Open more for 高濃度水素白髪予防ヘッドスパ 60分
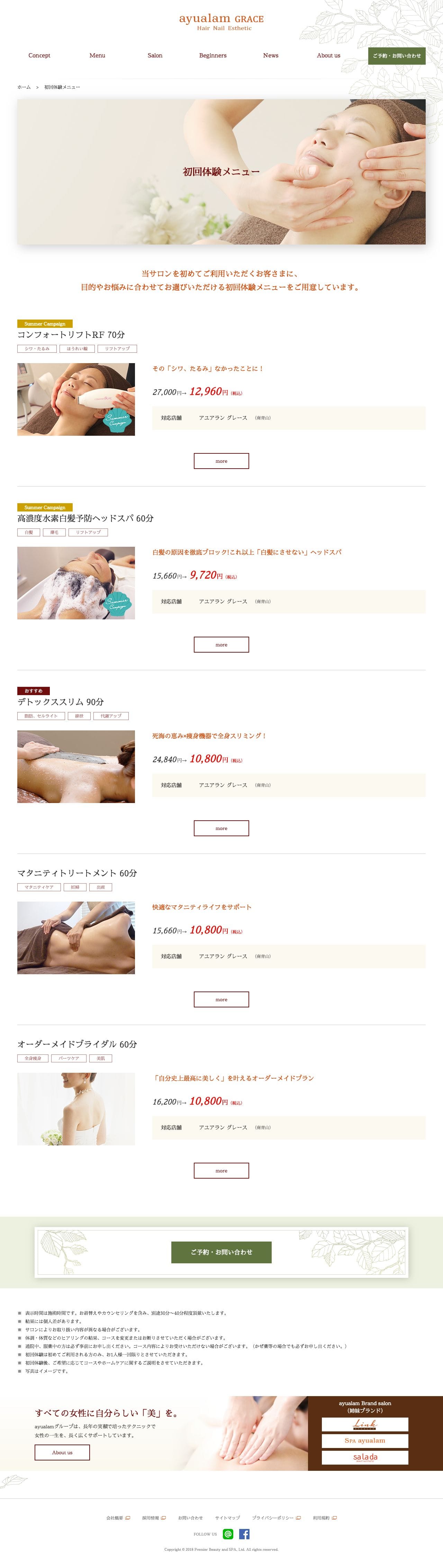 point(221,645)
